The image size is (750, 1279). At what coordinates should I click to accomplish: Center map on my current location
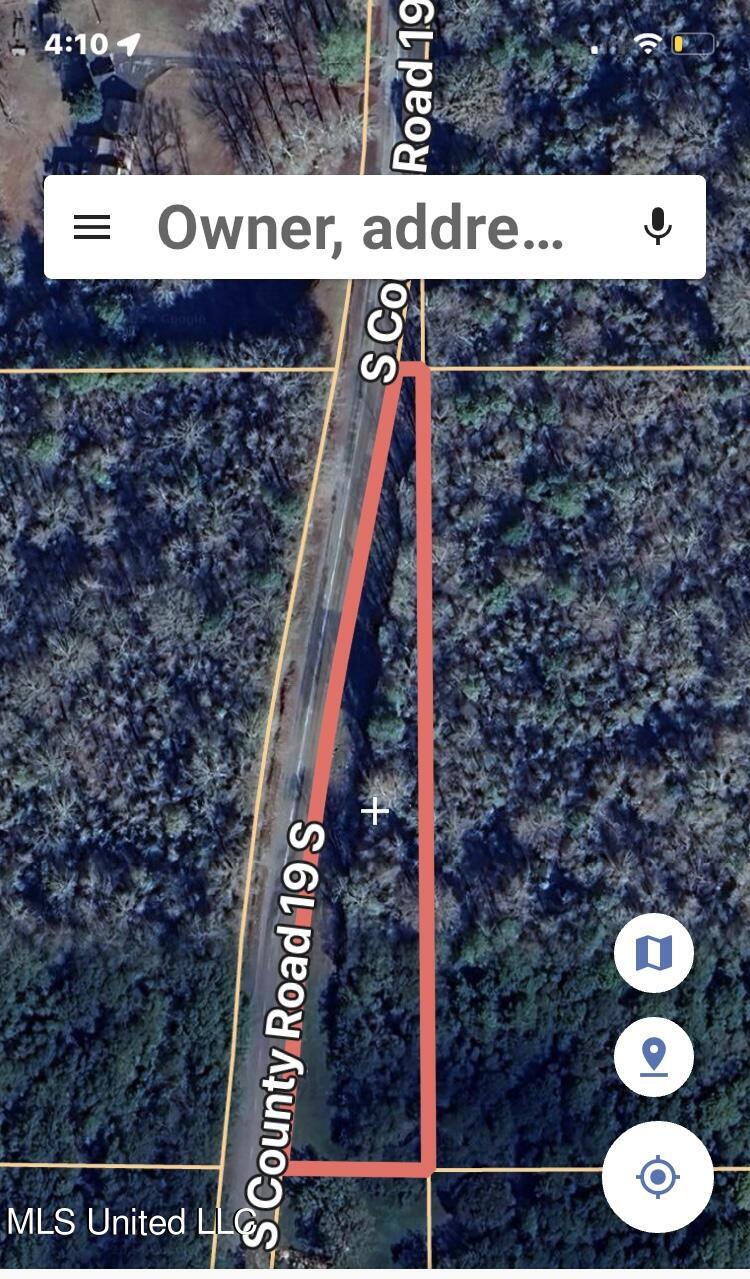tap(657, 1176)
